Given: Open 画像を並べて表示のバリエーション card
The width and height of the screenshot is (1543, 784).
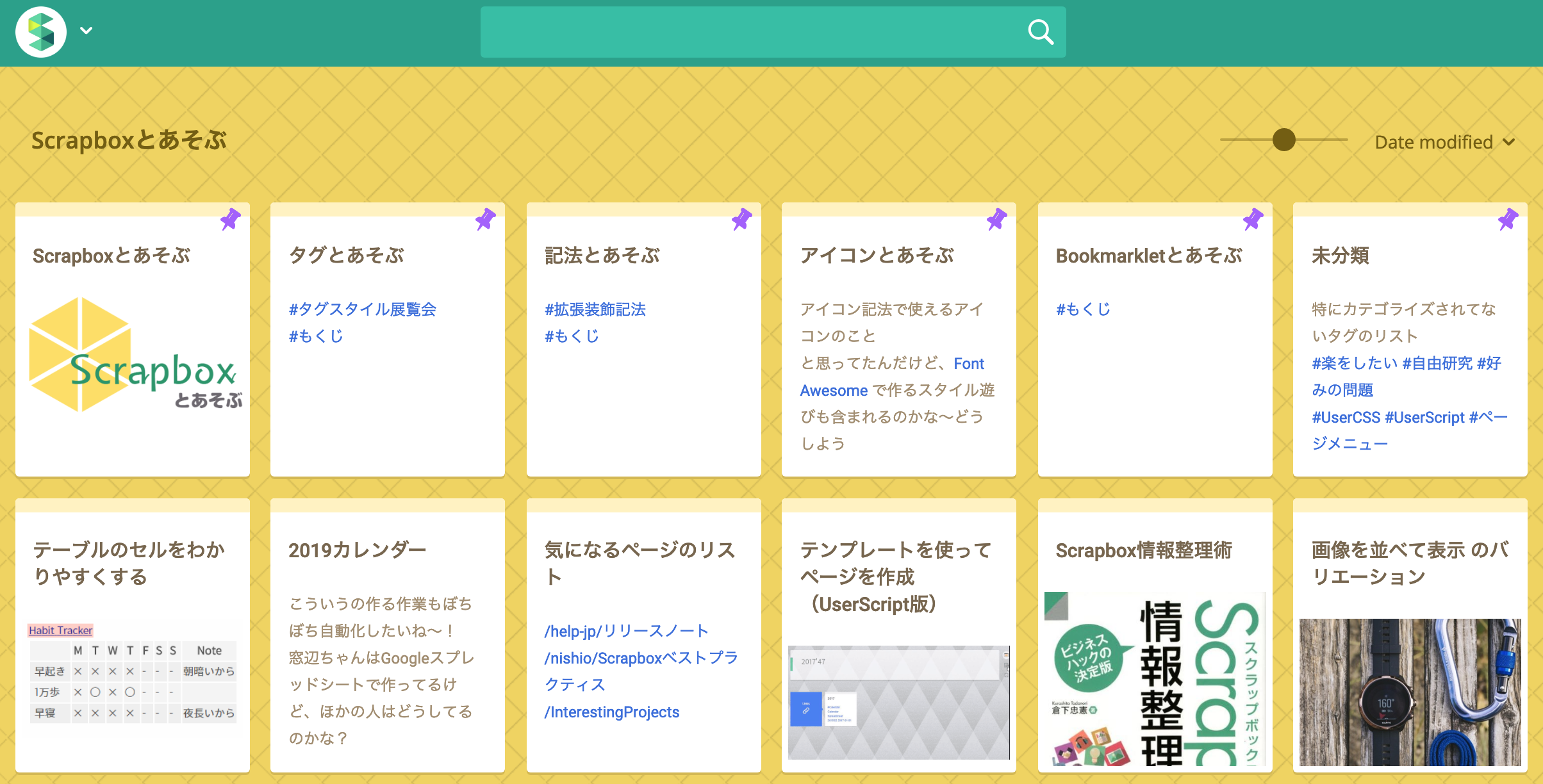Looking at the screenshot, I should point(1409,564).
